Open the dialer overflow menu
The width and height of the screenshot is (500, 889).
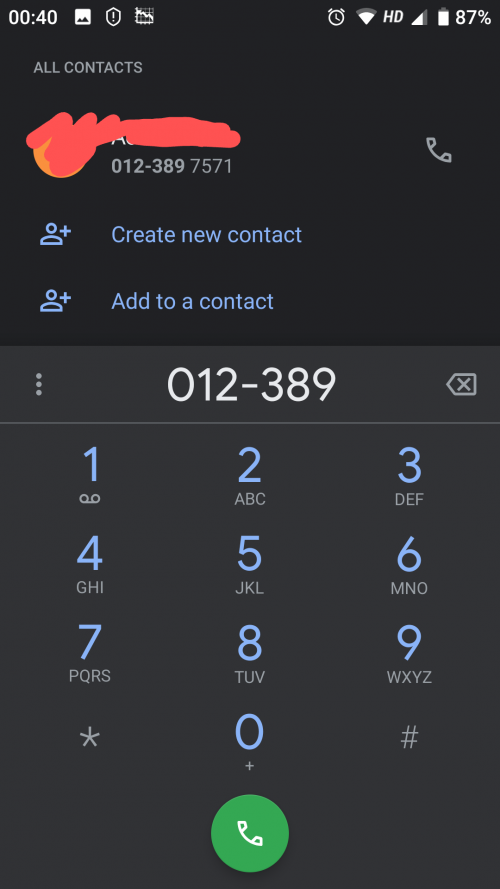pos(39,384)
